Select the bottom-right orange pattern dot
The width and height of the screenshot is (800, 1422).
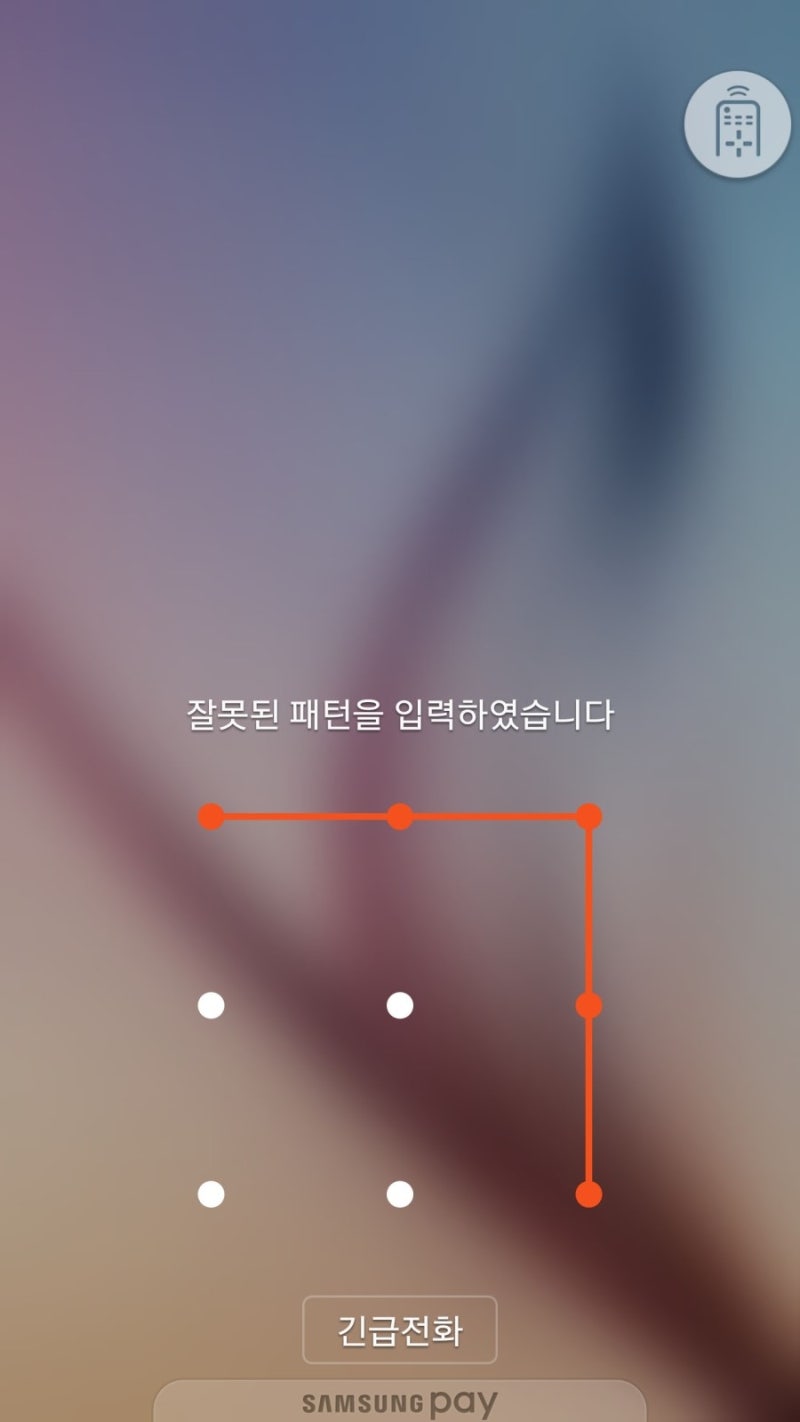click(x=589, y=1192)
